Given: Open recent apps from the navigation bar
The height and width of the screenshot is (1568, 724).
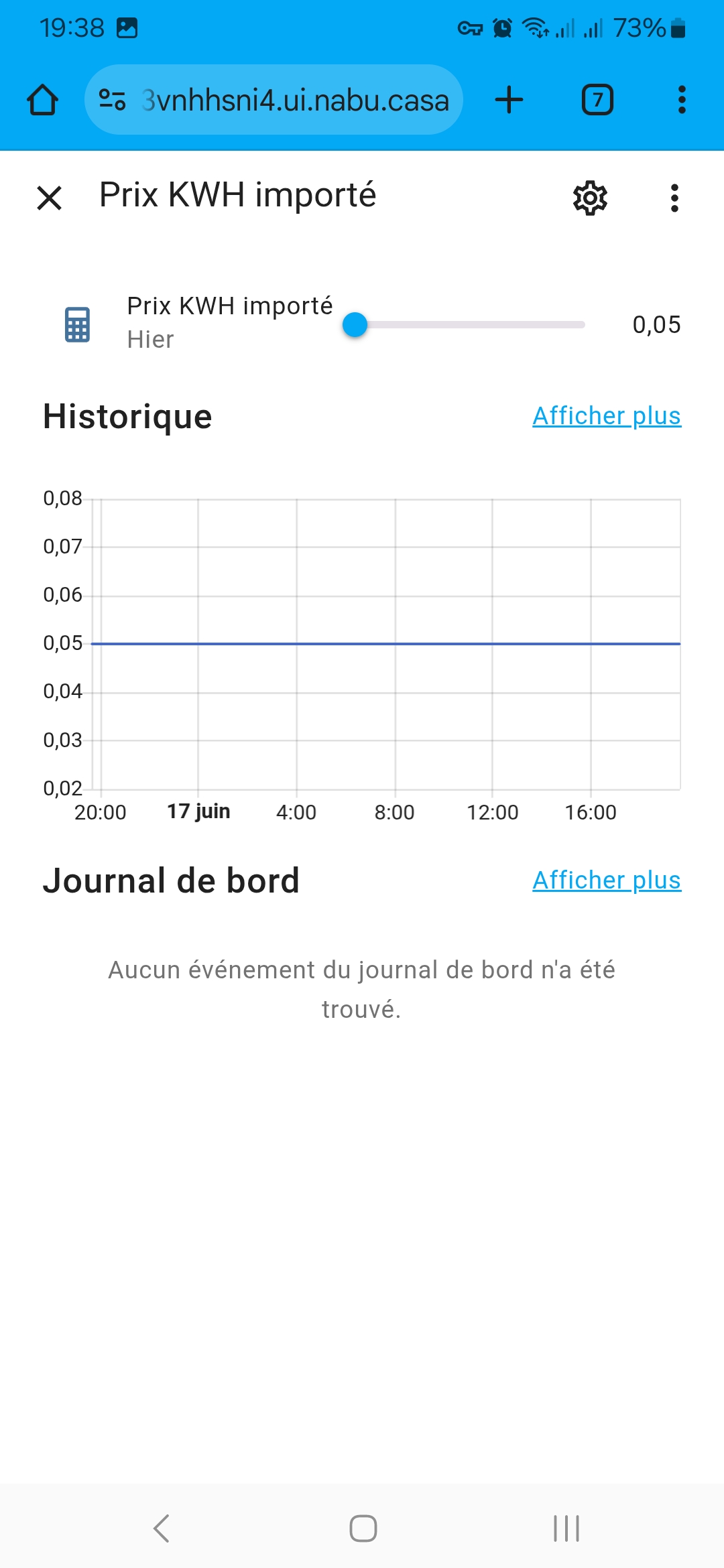Looking at the screenshot, I should tap(566, 1528).
